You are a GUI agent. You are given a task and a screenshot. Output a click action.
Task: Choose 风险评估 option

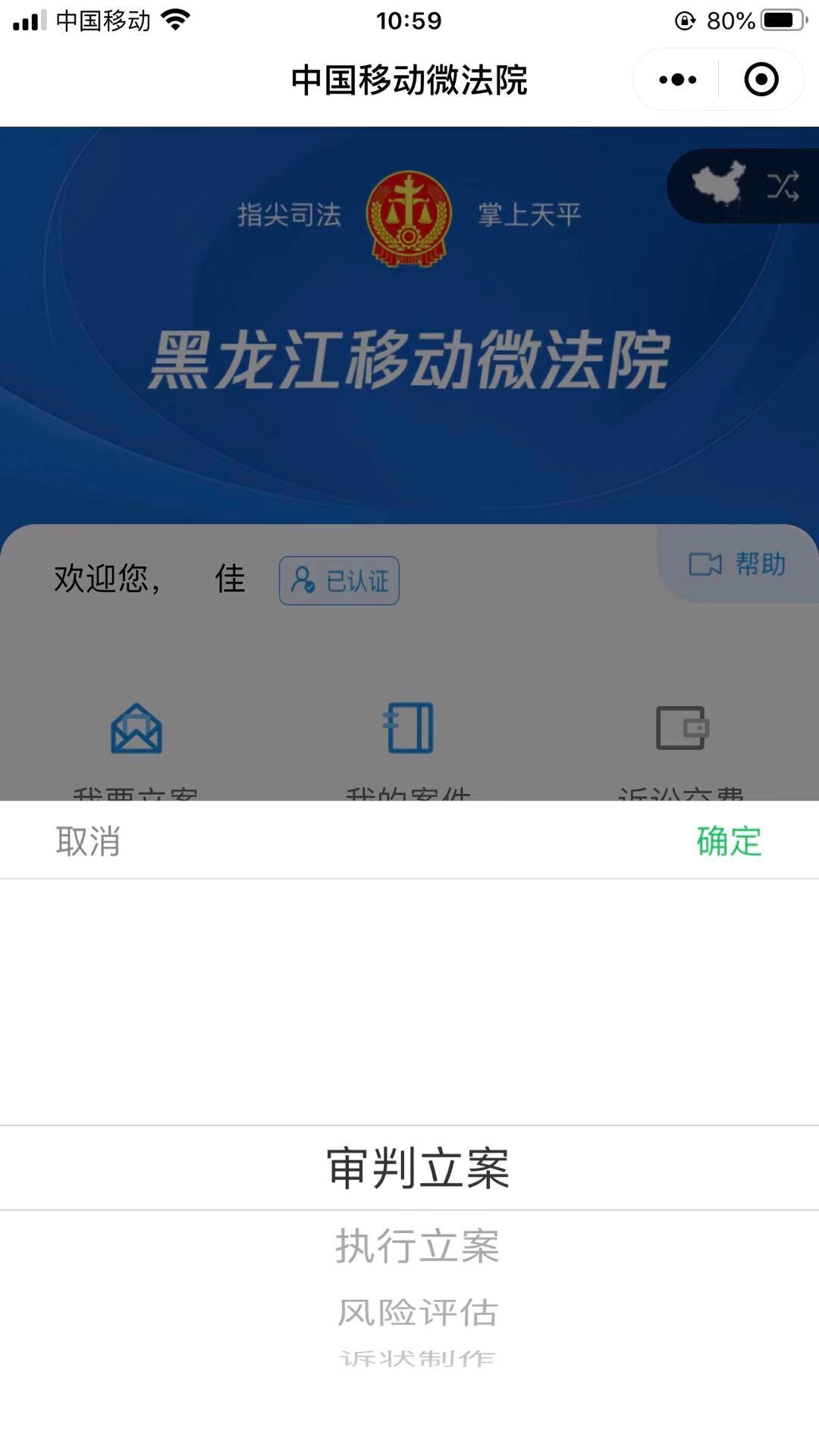click(417, 1312)
